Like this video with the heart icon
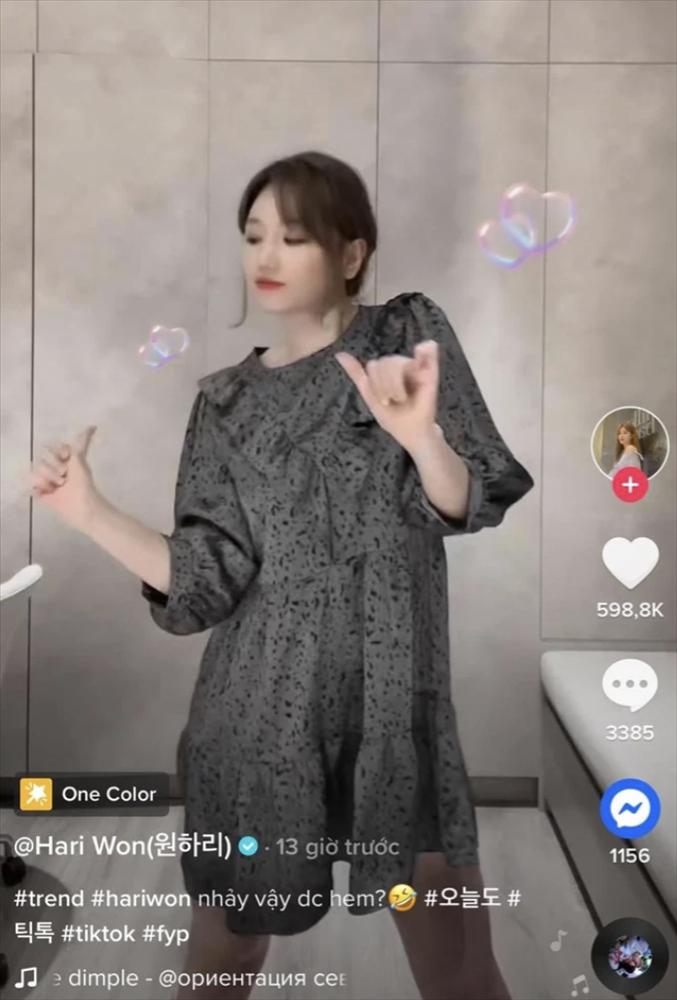677x1000 pixels. pyautogui.click(x=630, y=563)
